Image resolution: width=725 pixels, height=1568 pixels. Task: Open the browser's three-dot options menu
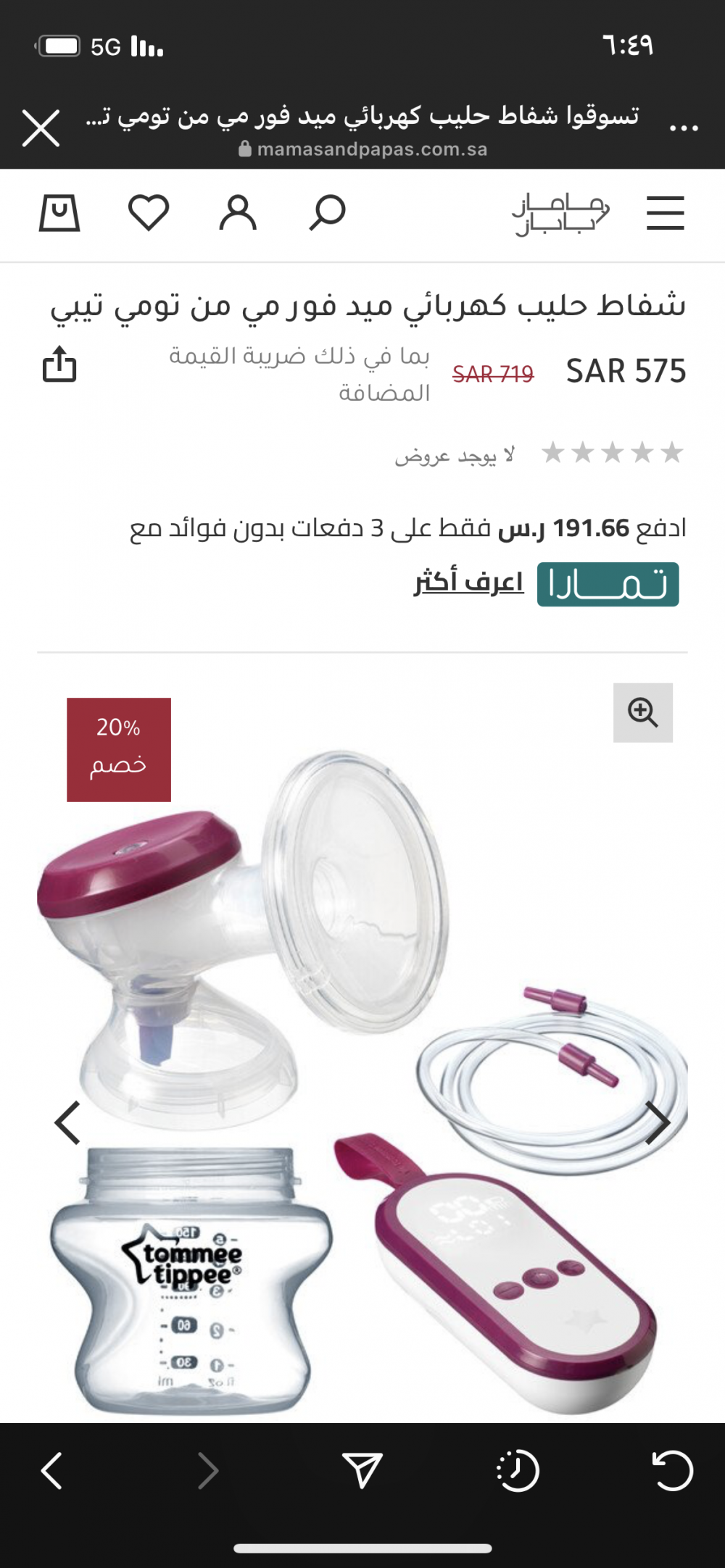684,128
